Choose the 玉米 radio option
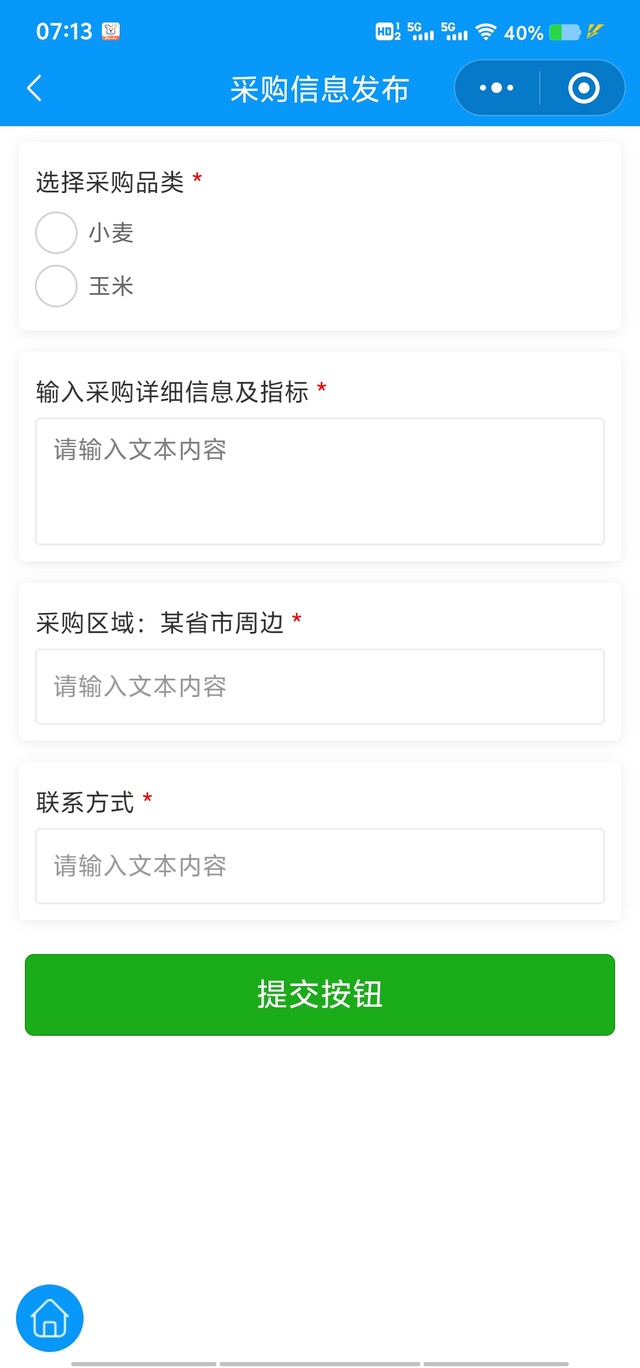The image size is (640, 1368). [57, 286]
